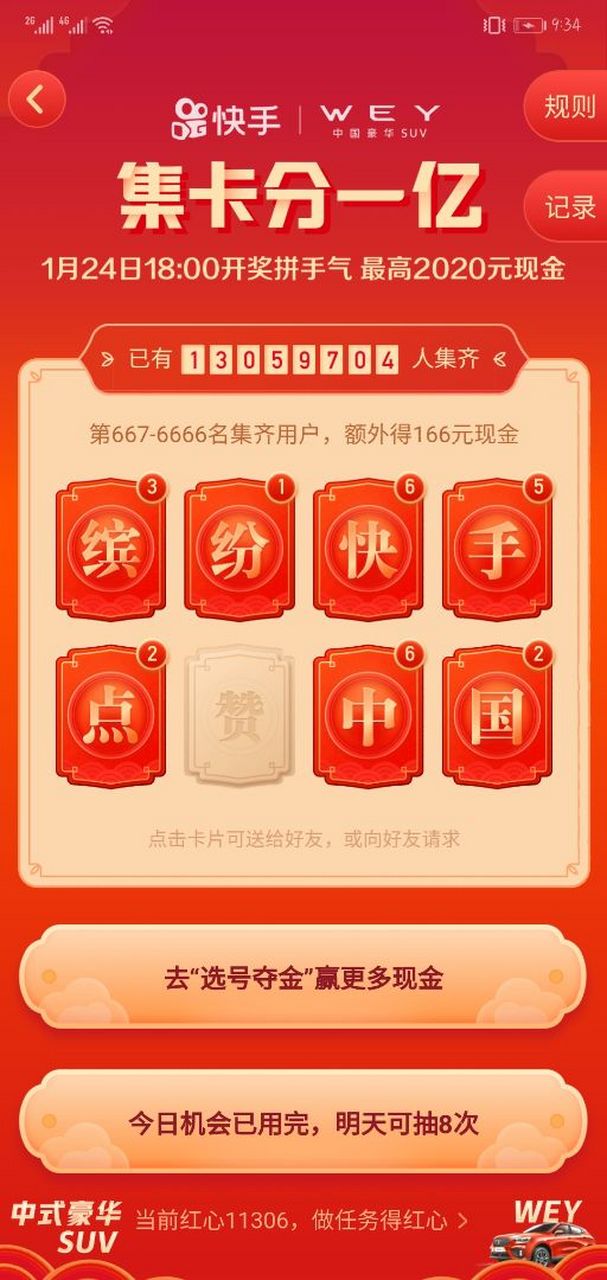Select the 缤 card
This screenshot has height=1280, width=607.
tap(111, 549)
